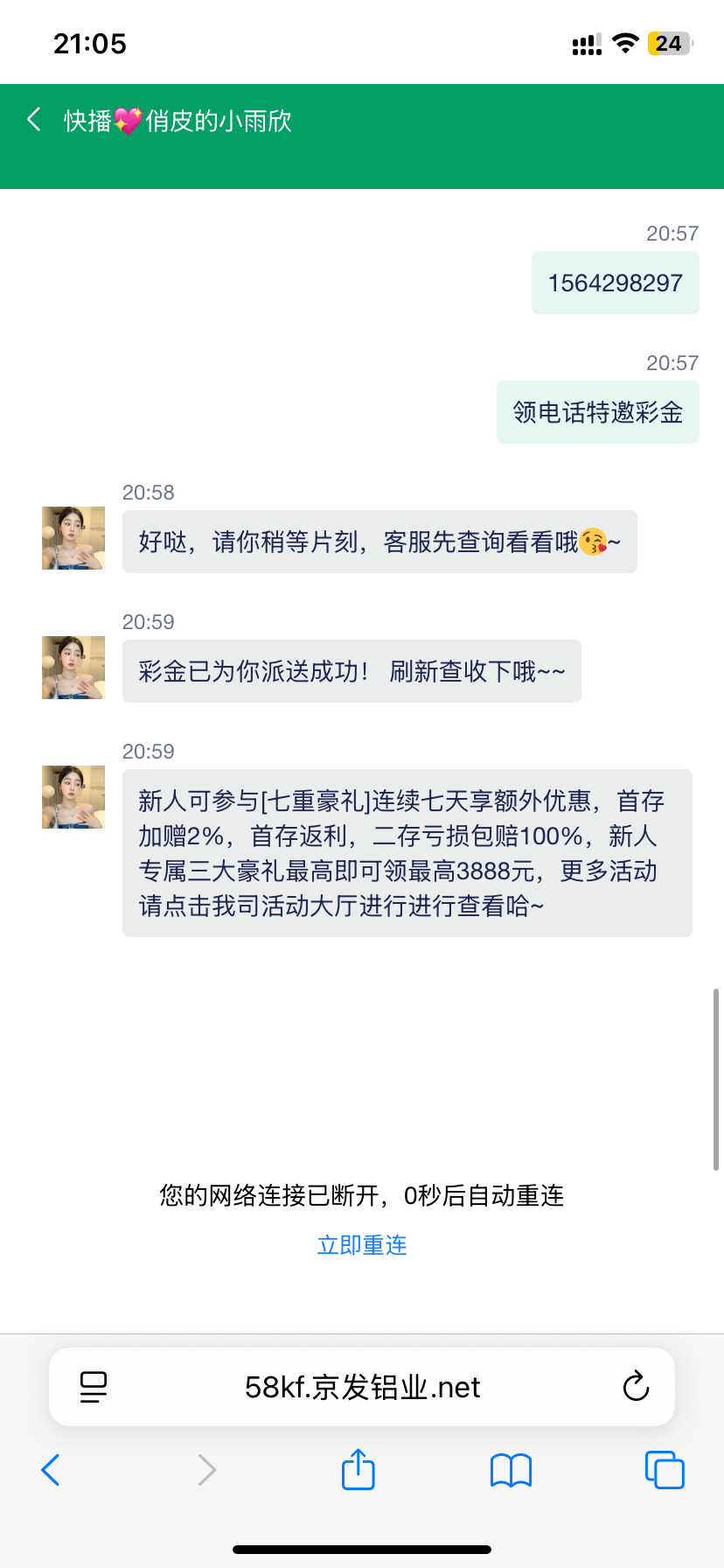This screenshot has height=1568, width=724.
Task: Go back from the 快播 chat header
Action: point(35,120)
